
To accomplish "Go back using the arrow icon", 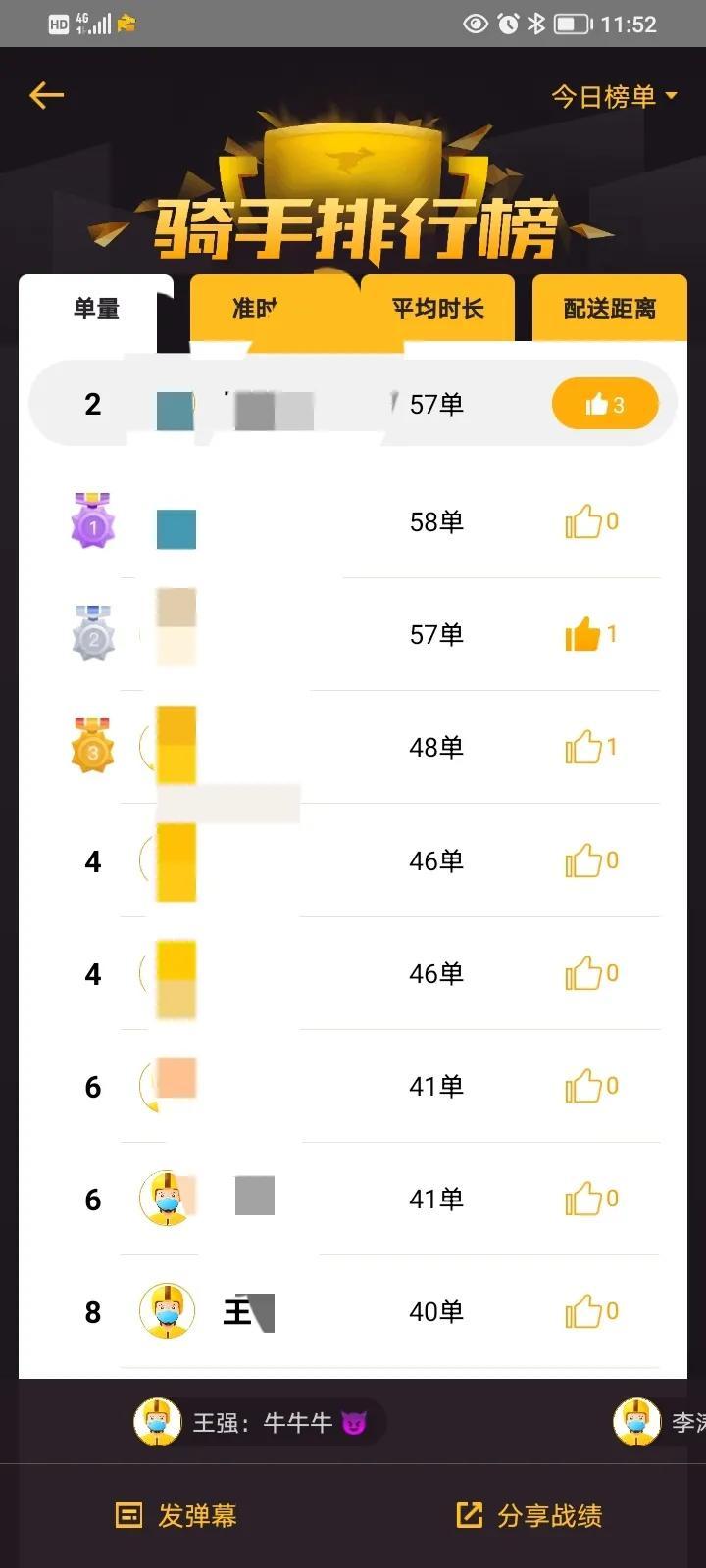I will (46, 95).
